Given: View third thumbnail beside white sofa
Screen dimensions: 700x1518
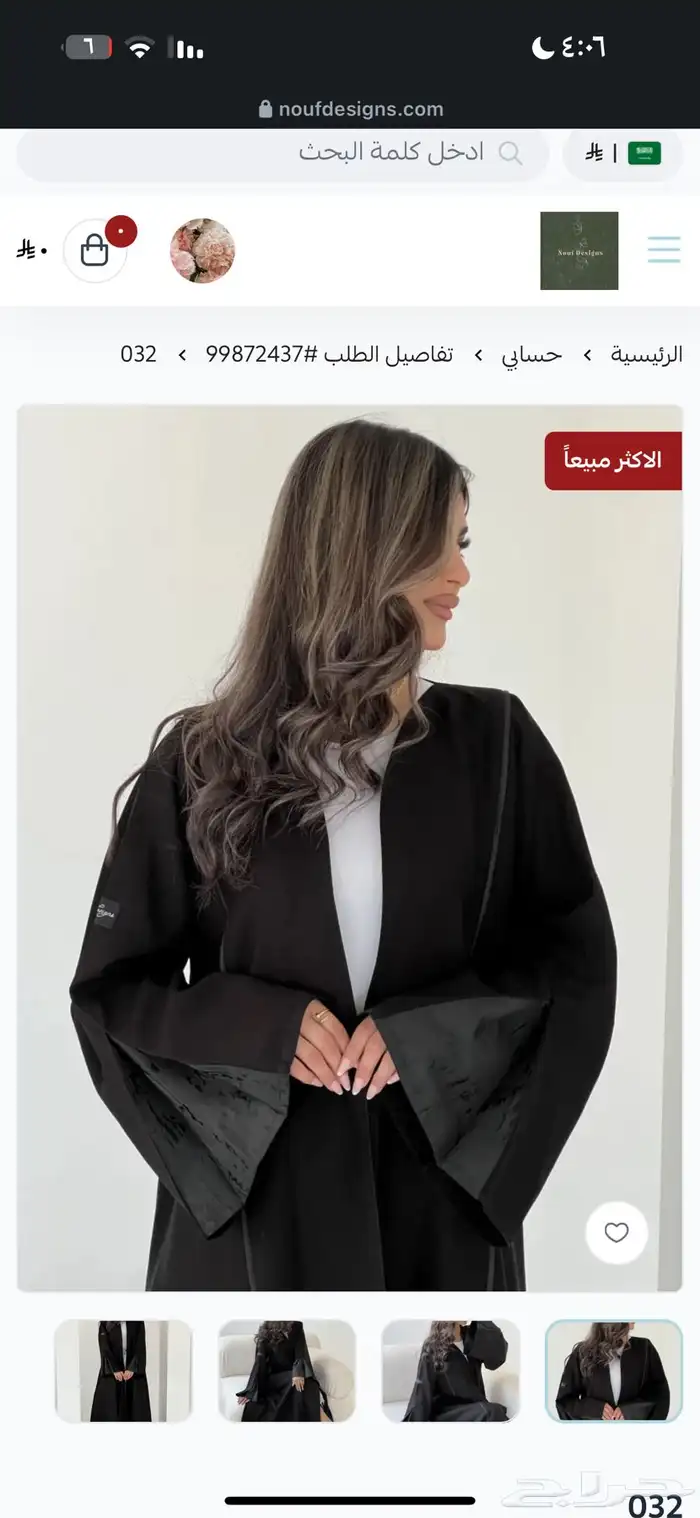Looking at the screenshot, I should 287,1370.
